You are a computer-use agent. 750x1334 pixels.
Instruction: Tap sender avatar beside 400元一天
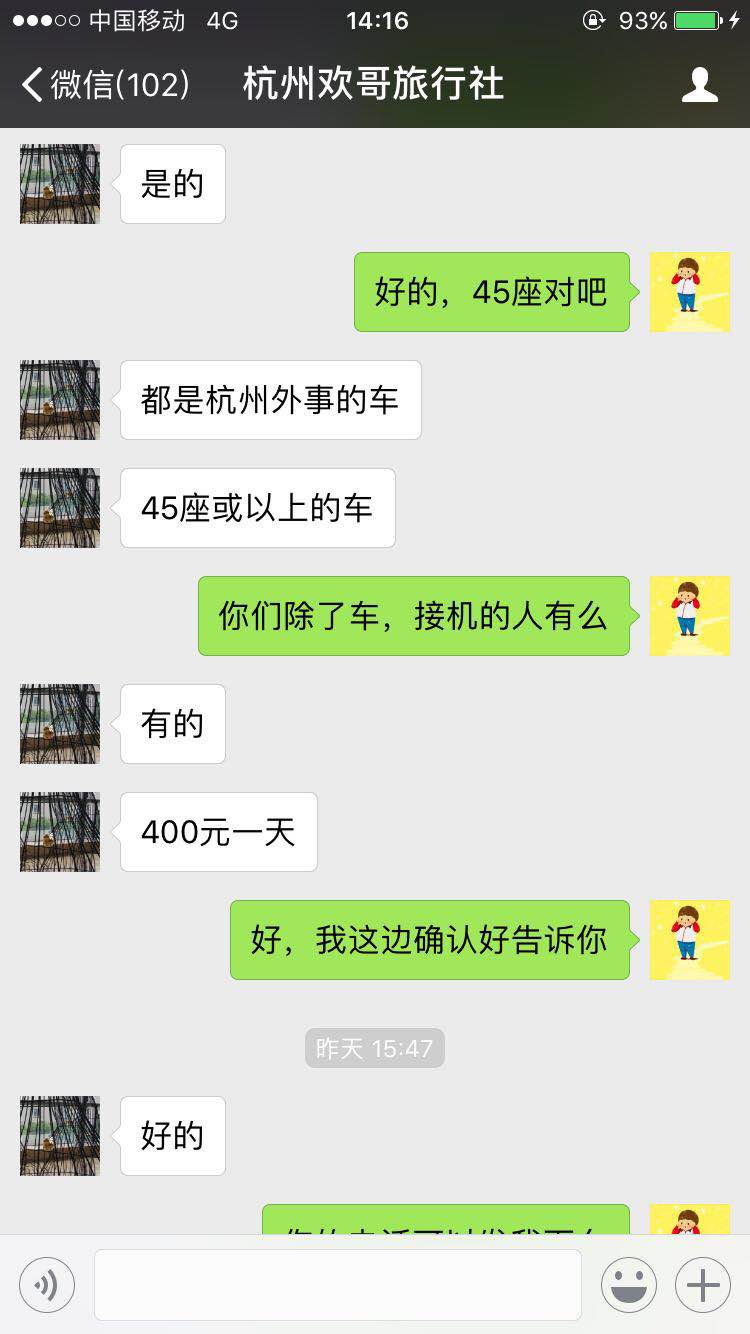tap(60, 832)
